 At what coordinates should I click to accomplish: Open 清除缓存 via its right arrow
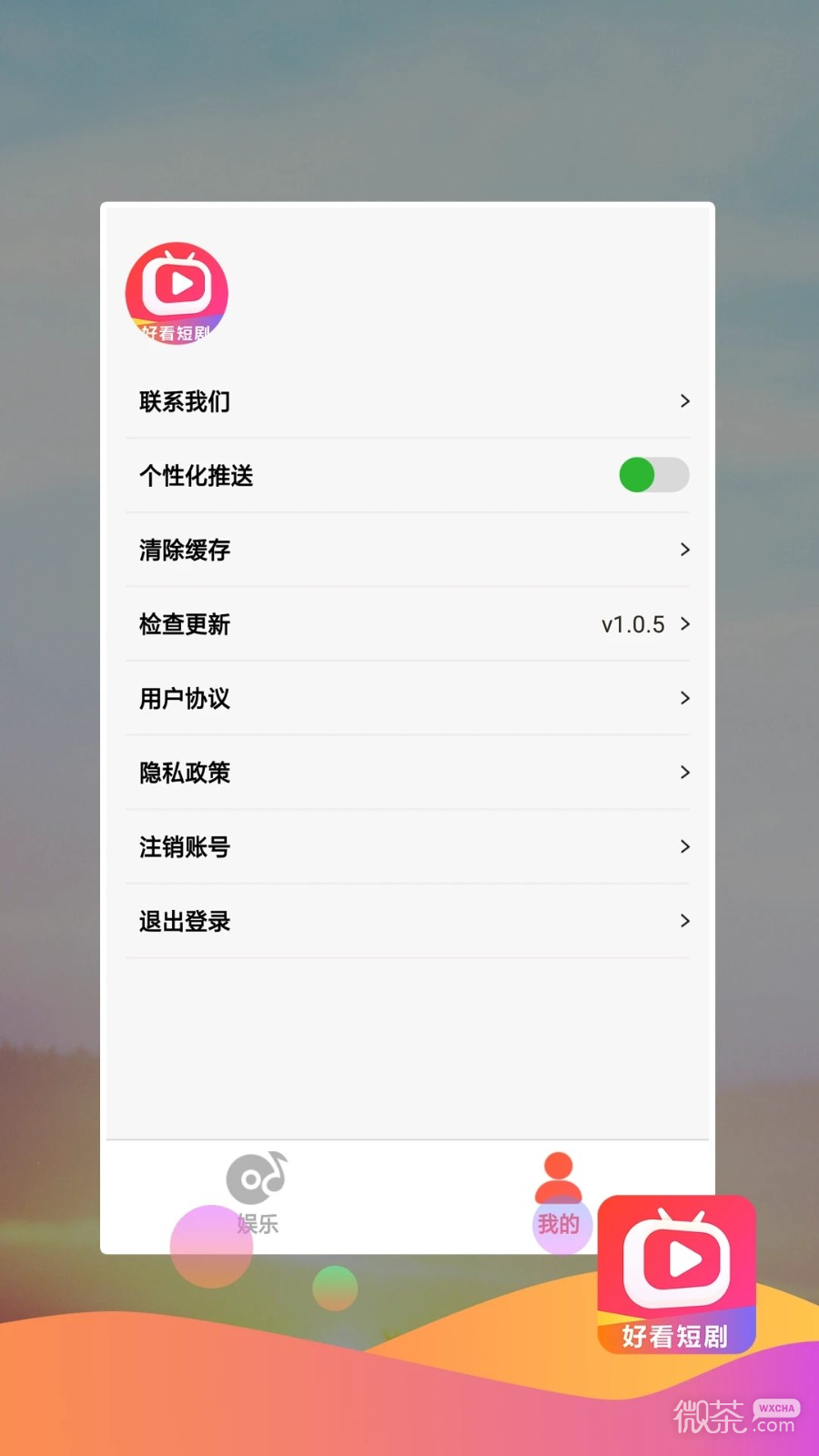(685, 550)
